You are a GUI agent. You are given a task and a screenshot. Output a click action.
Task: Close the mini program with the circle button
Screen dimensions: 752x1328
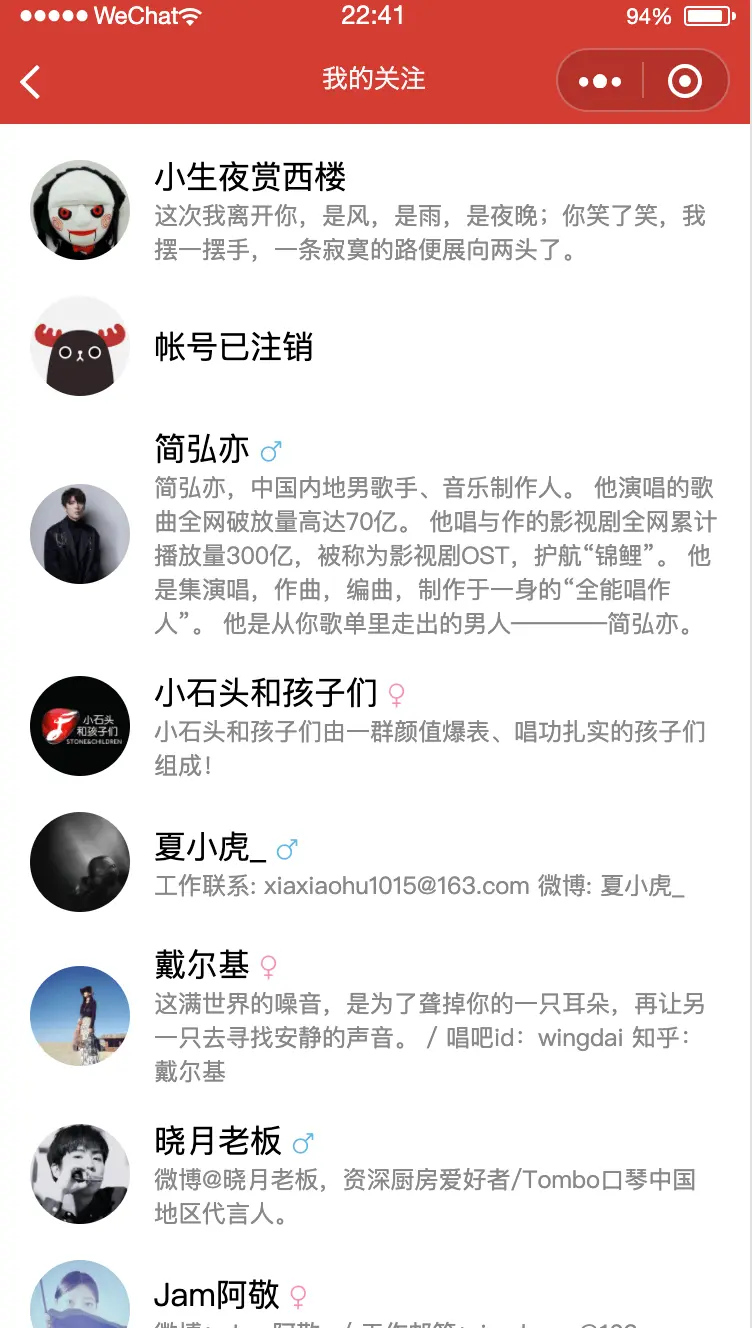(x=685, y=81)
